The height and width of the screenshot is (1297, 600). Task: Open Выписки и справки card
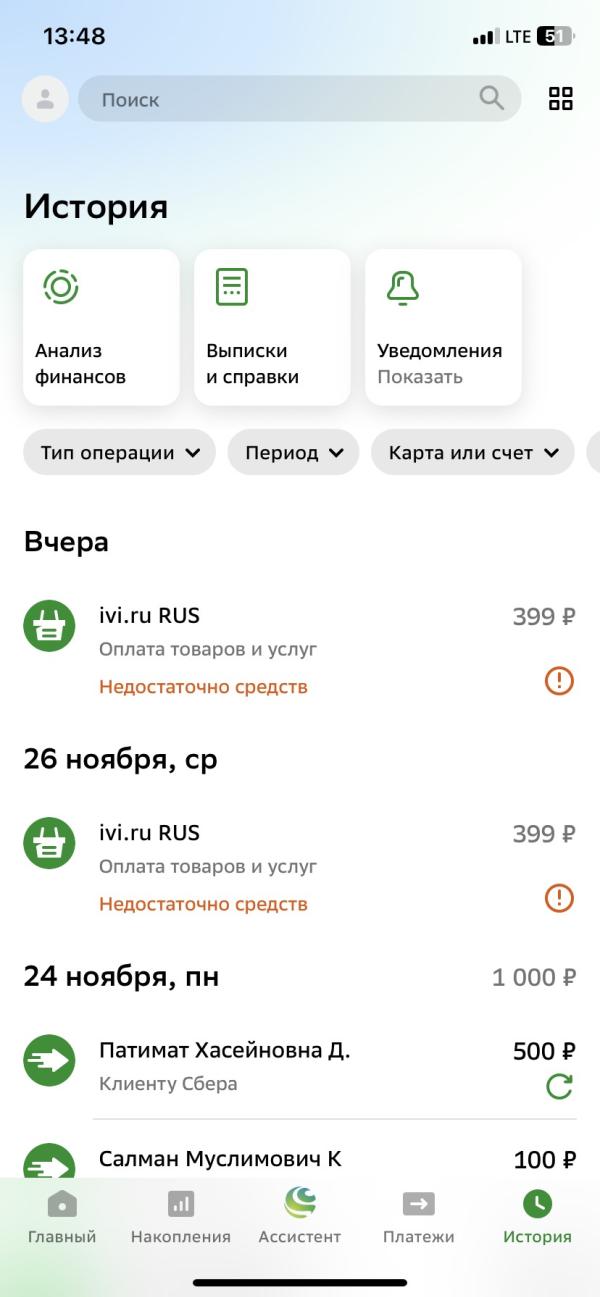pos(272,327)
